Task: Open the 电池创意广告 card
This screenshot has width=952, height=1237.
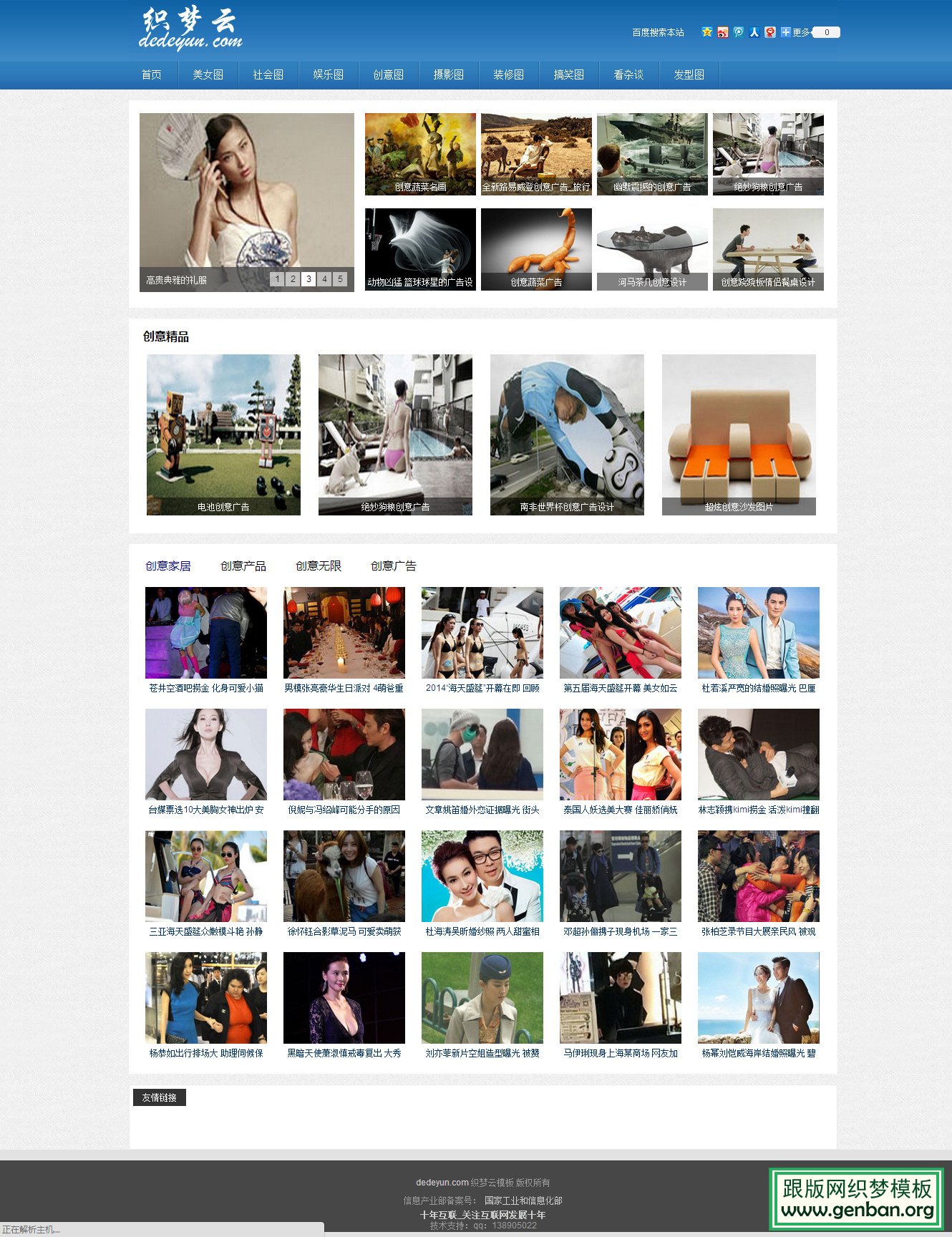Action: (x=223, y=435)
